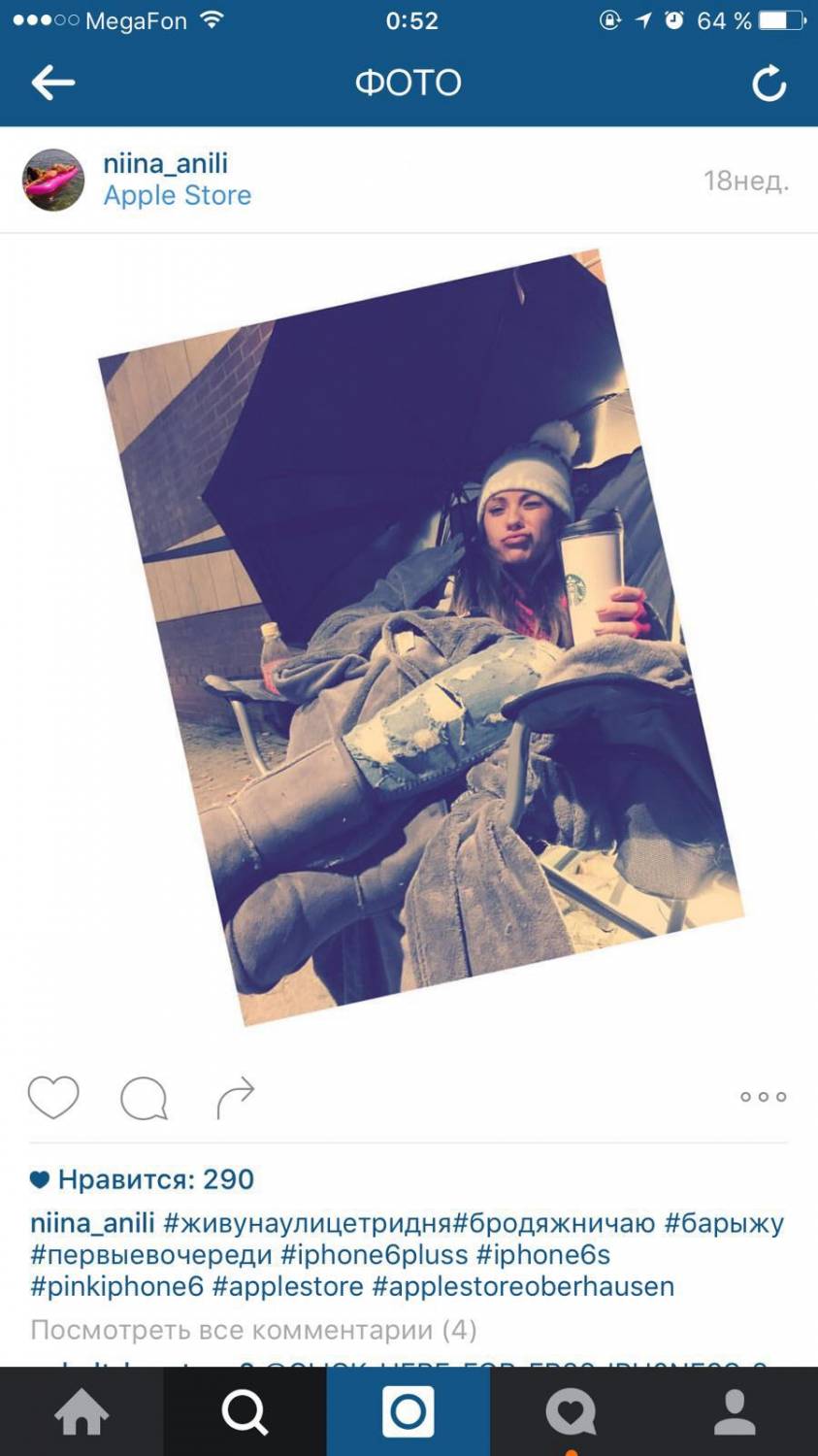
Task: Tap Посмотреть все комментарии (4)
Action: [x=253, y=1330]
